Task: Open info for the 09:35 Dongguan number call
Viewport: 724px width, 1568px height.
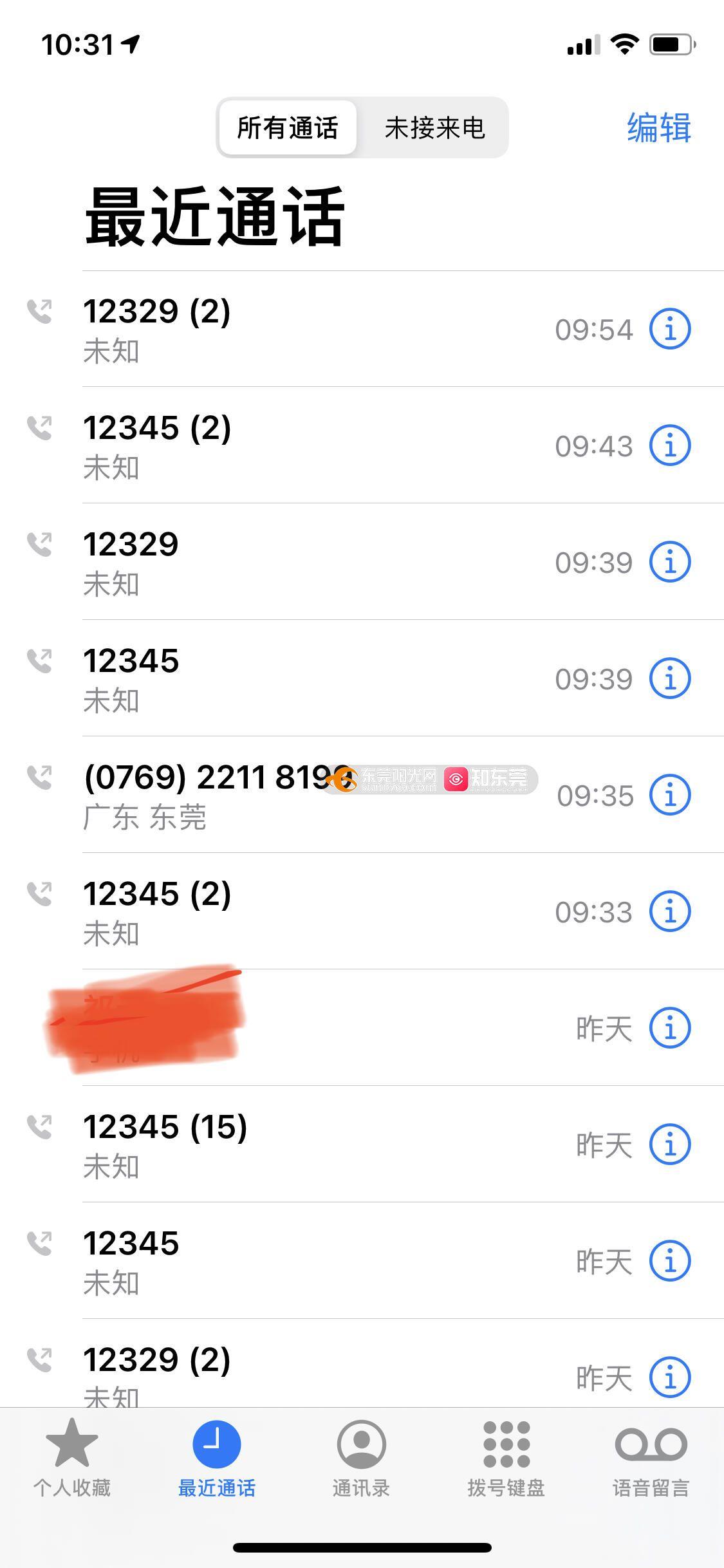Action: point(670,795)
